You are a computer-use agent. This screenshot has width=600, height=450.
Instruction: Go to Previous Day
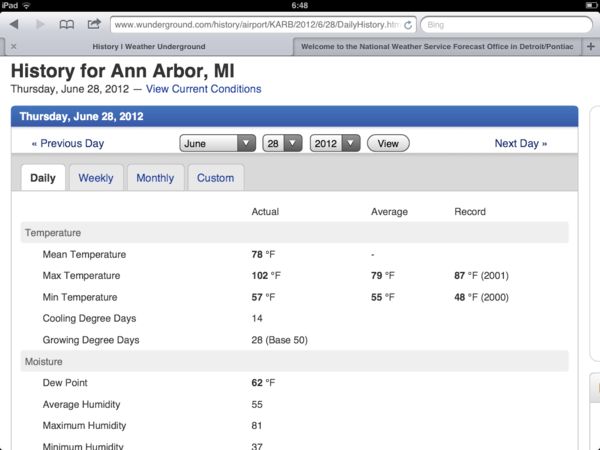tap(67, 143)
